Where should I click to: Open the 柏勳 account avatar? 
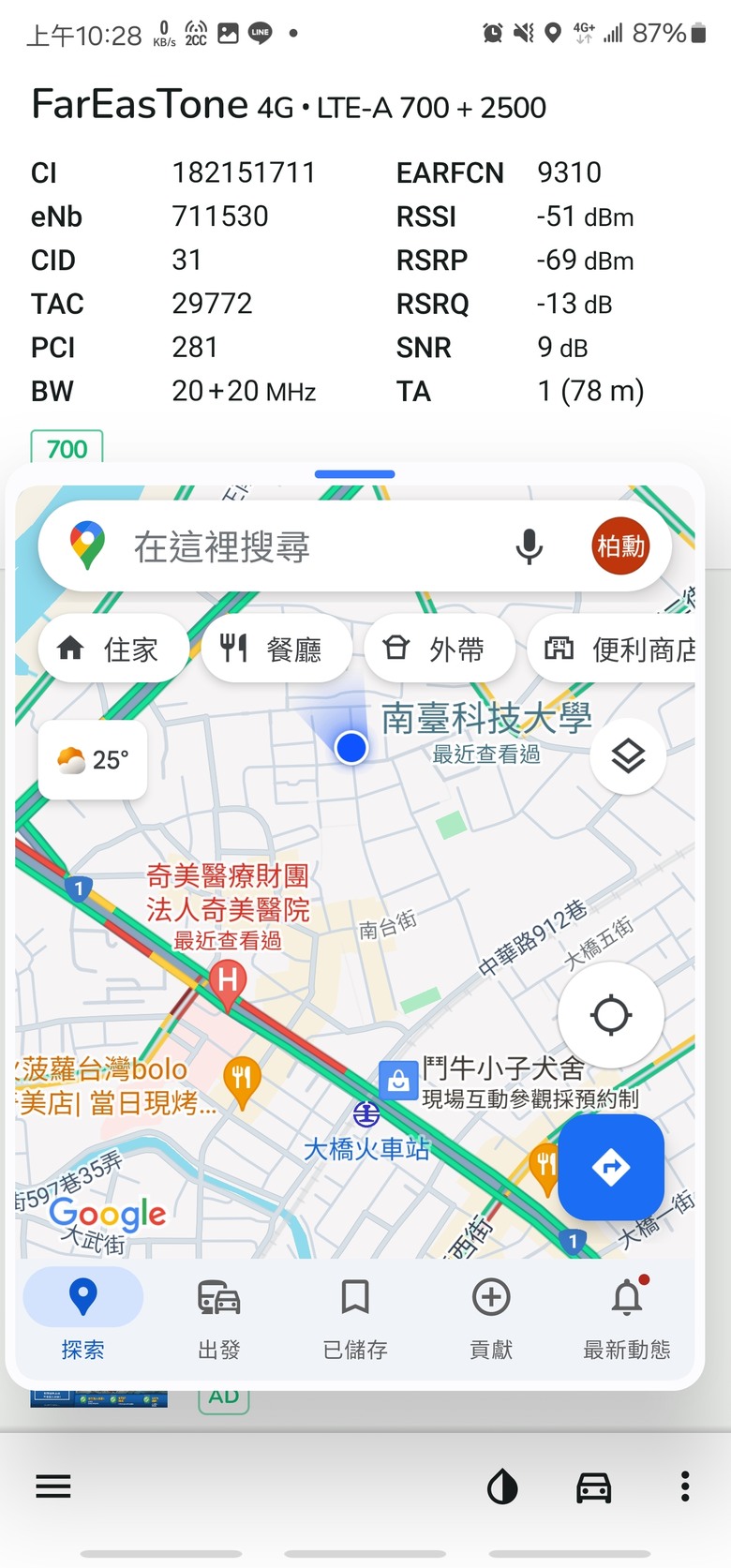620,545
